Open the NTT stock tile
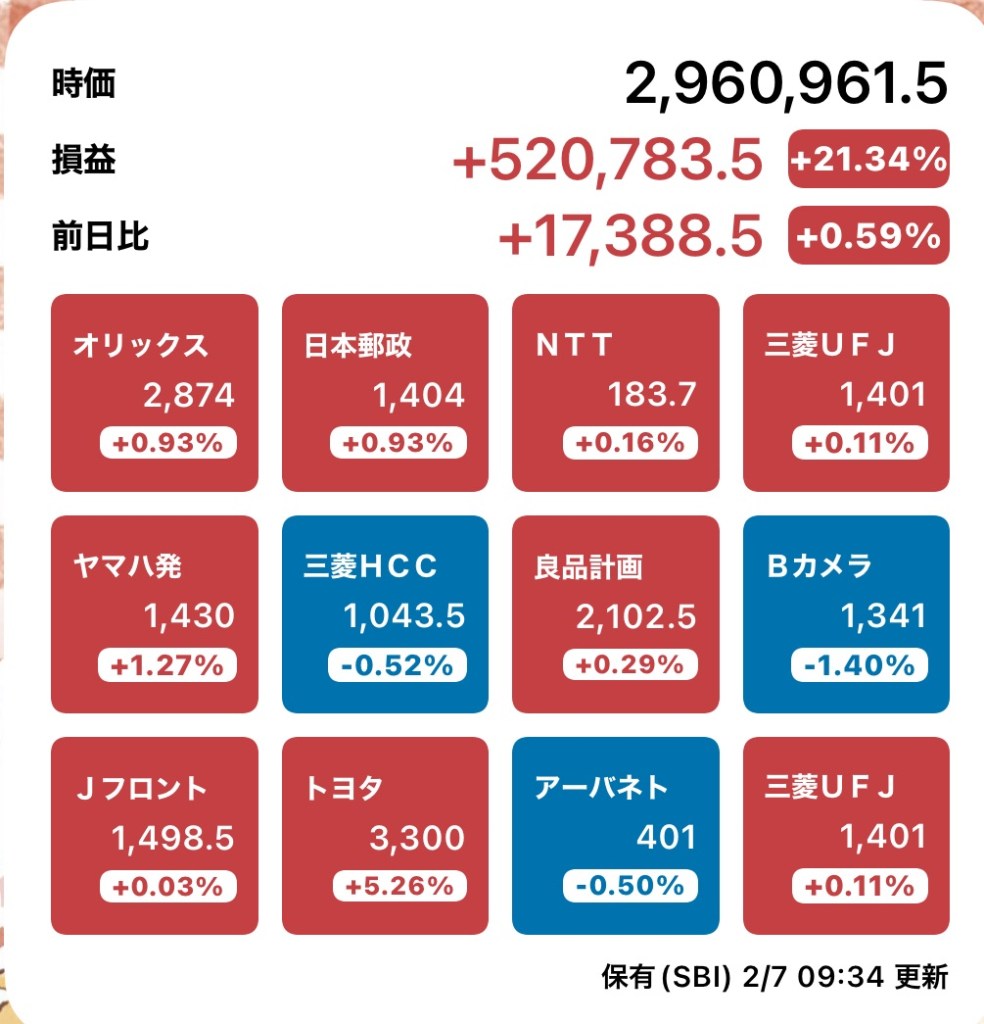The image size is (984, 1024). 615,393
